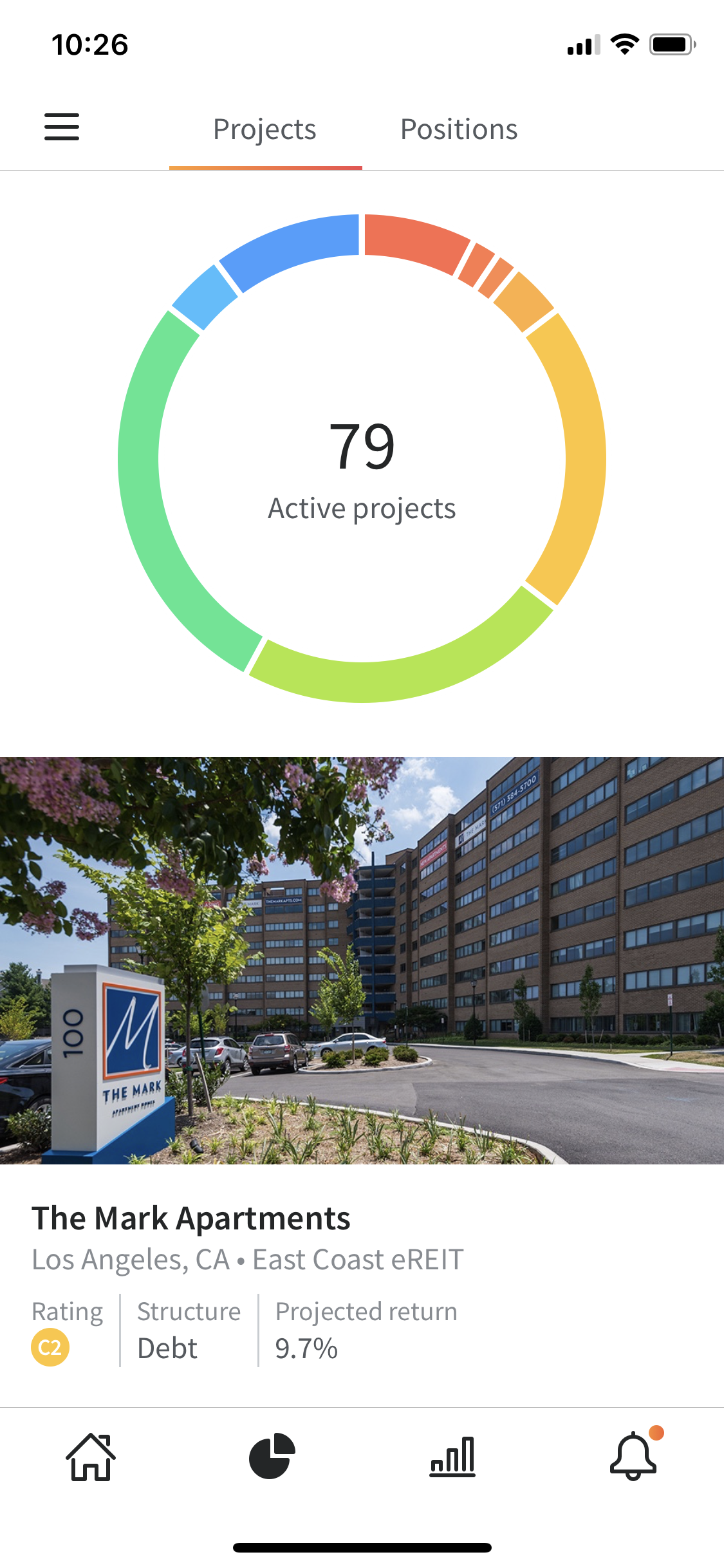Switch to the Positions tab
The height and width of the screenshot is (1568, 724).
pyautogui.click(x=459, y=129)
